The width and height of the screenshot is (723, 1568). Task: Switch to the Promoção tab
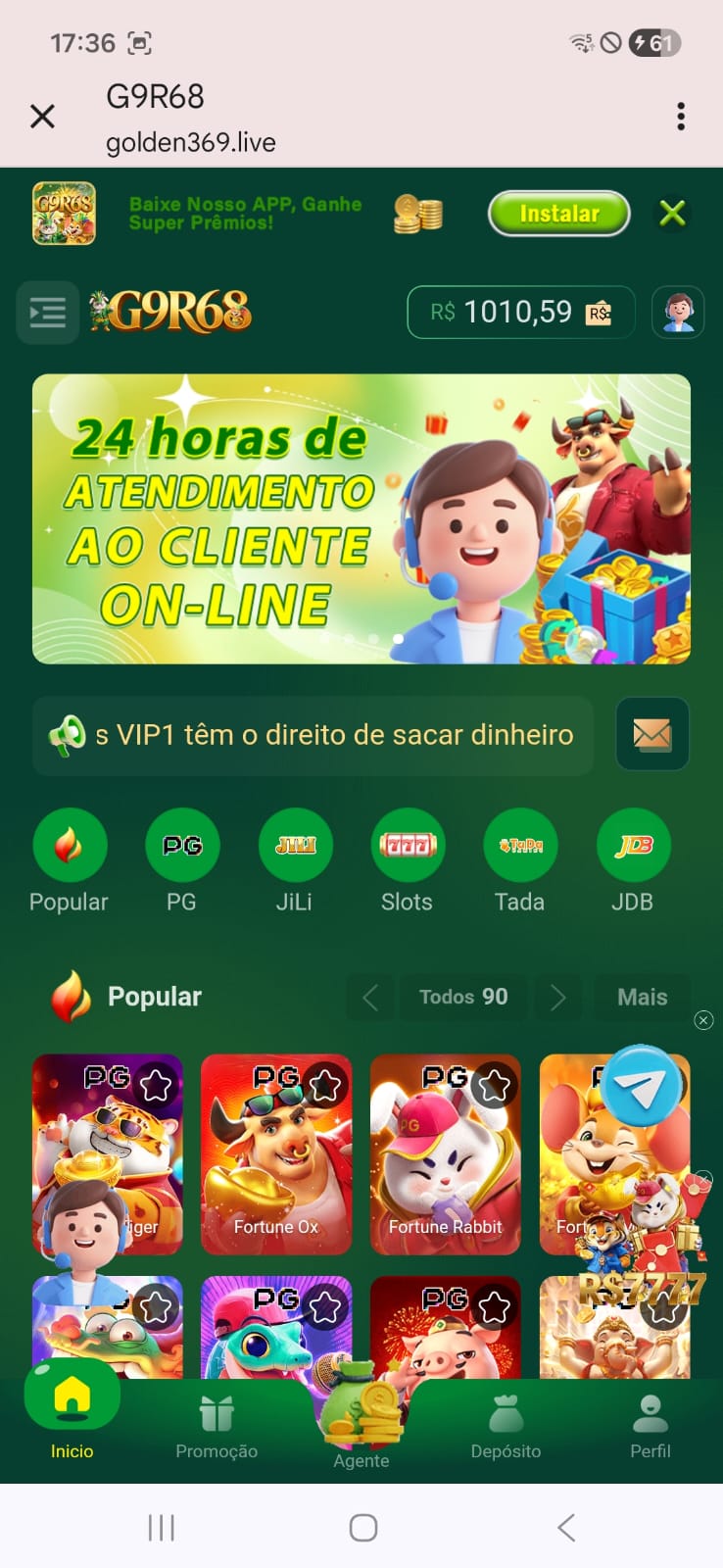click(x=217, y=1428)
